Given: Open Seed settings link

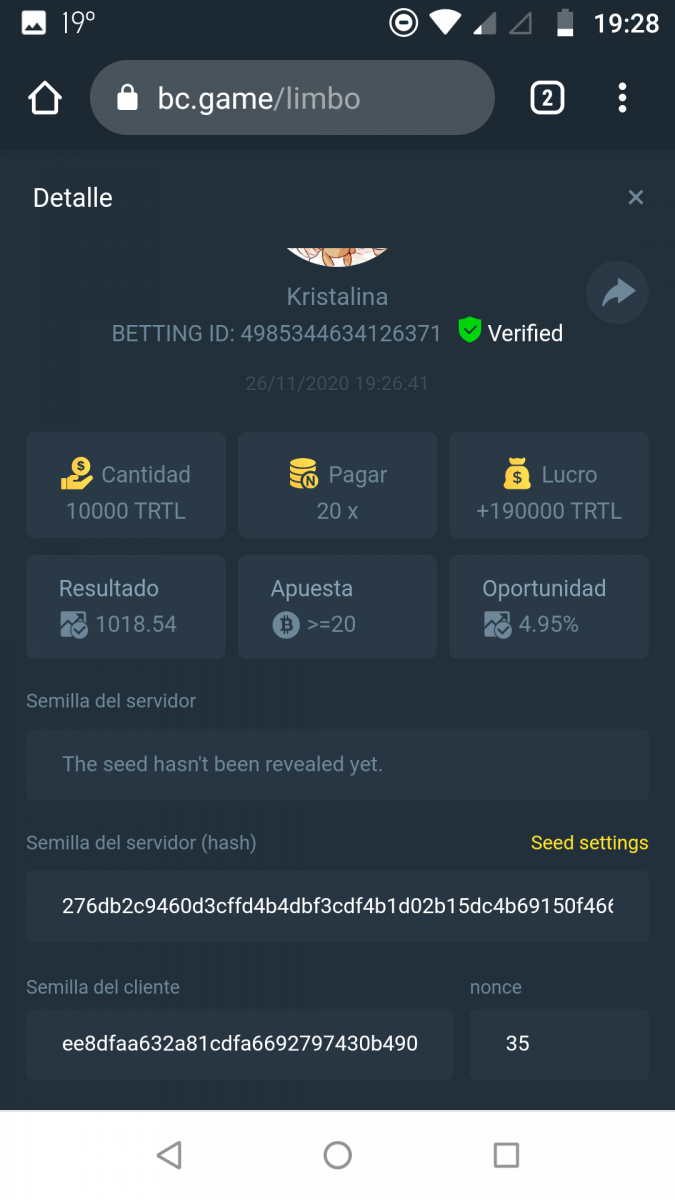Looking at the screenshot, I should 589,843.
